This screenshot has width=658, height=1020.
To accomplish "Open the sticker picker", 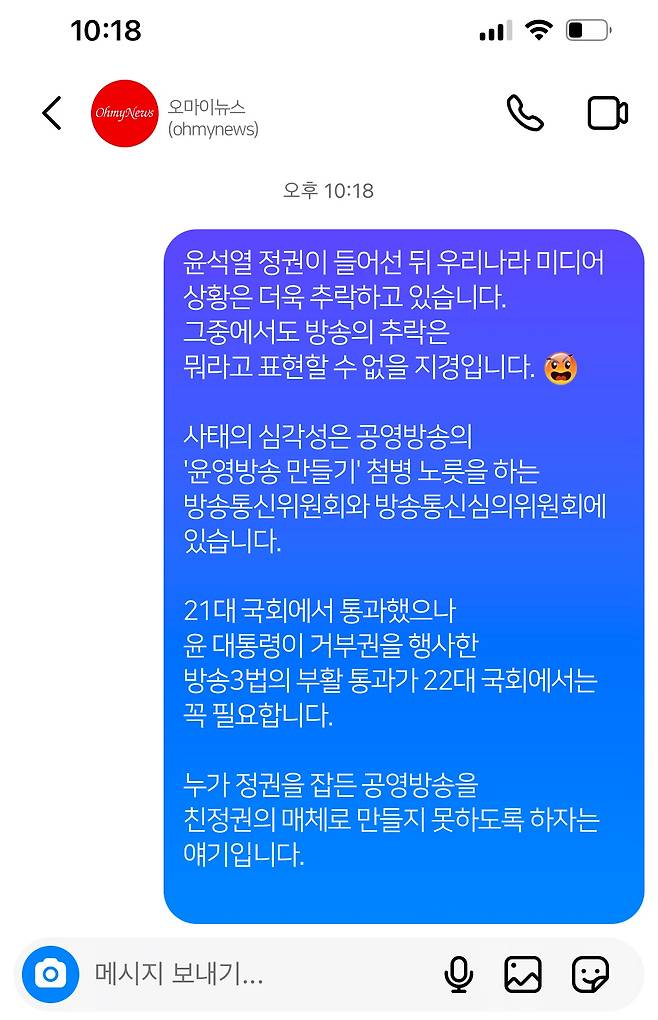I will (x=590, y=974).
